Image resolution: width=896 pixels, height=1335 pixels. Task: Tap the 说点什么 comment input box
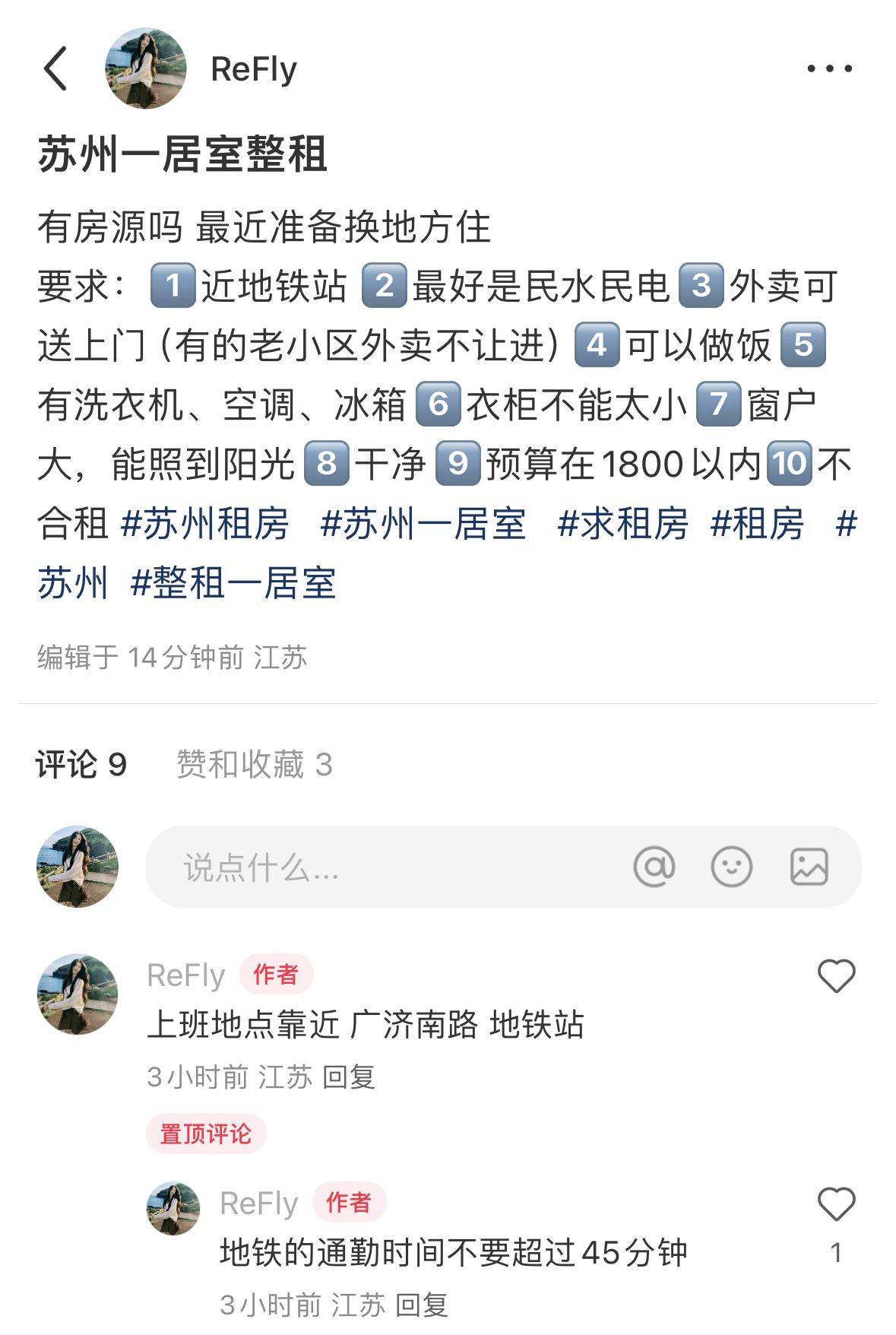tap(380, 867)
